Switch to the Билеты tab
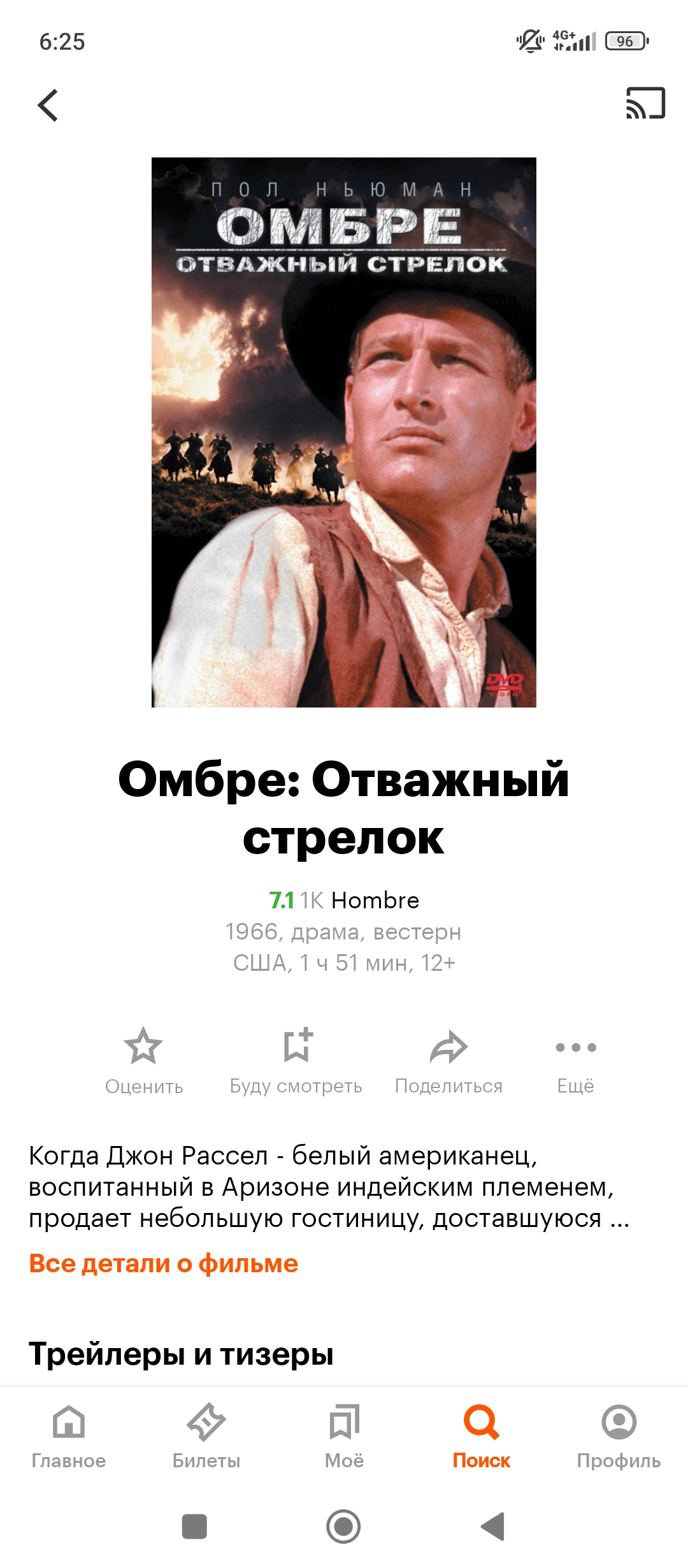 pos(206,1437)
